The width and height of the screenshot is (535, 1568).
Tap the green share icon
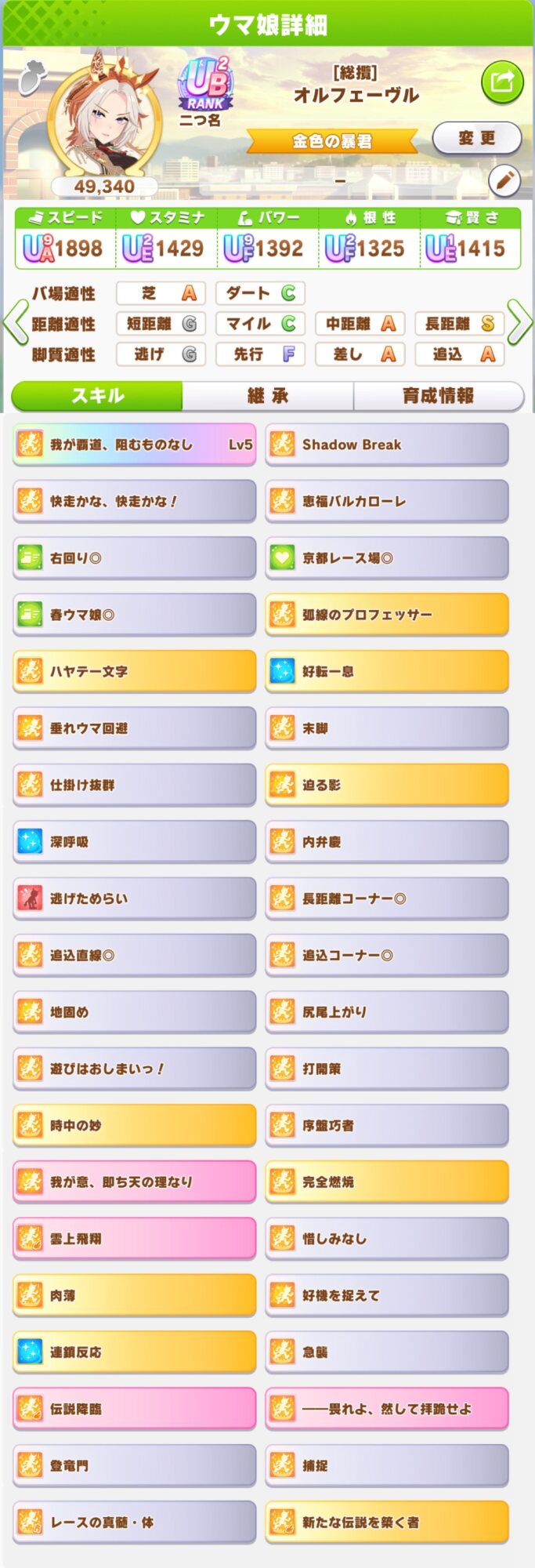tap(502, 81)
